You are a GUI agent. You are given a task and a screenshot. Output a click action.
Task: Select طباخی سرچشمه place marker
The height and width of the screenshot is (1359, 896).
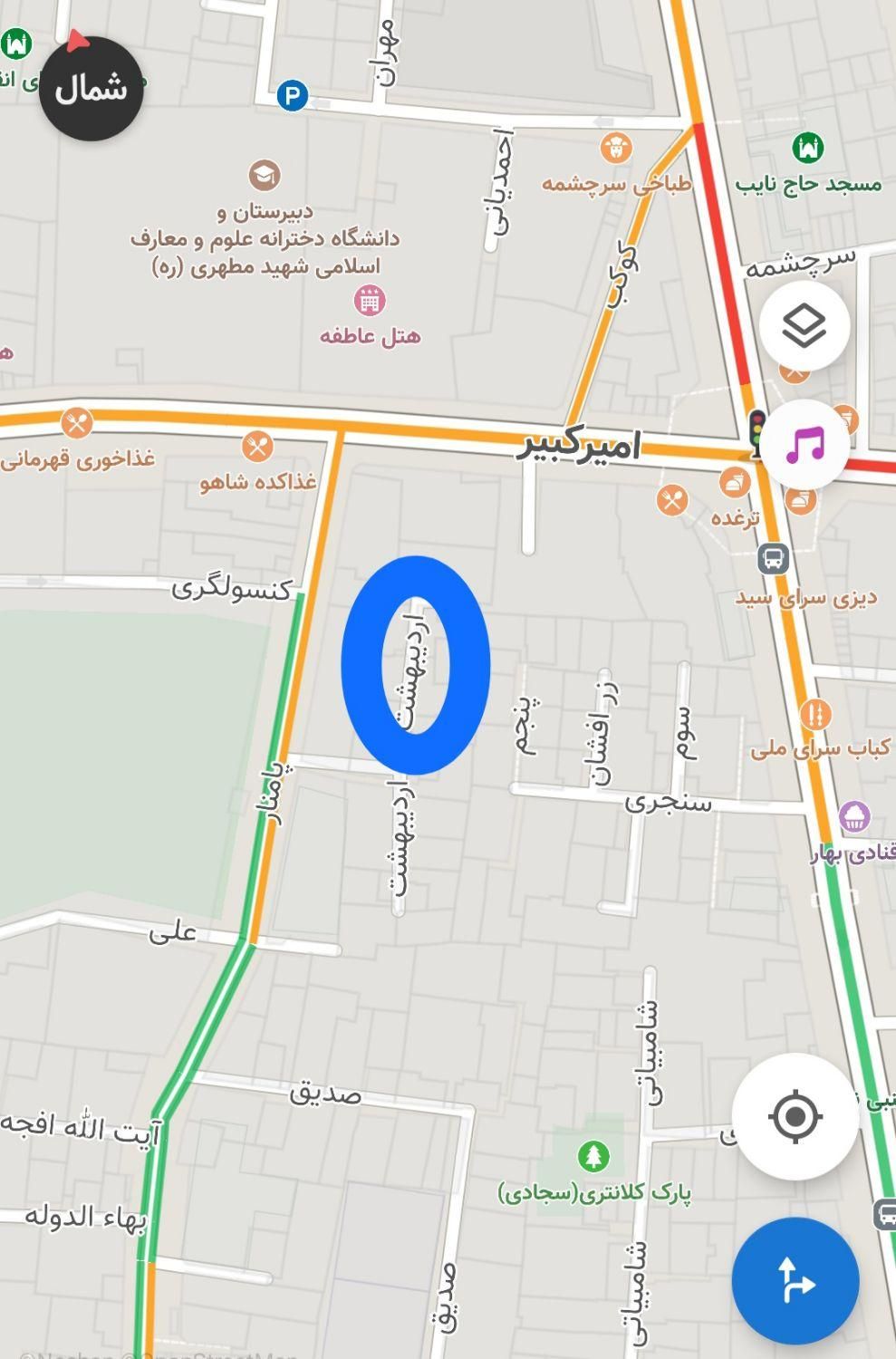coord(616,149)
